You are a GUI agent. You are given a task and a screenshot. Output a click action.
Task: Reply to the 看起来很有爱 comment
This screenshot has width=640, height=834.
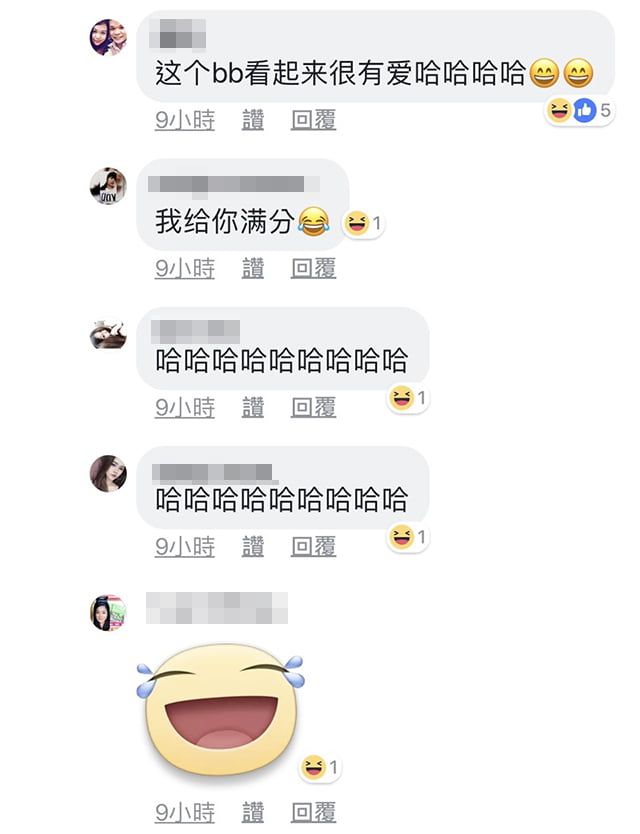tap(313, 121)
